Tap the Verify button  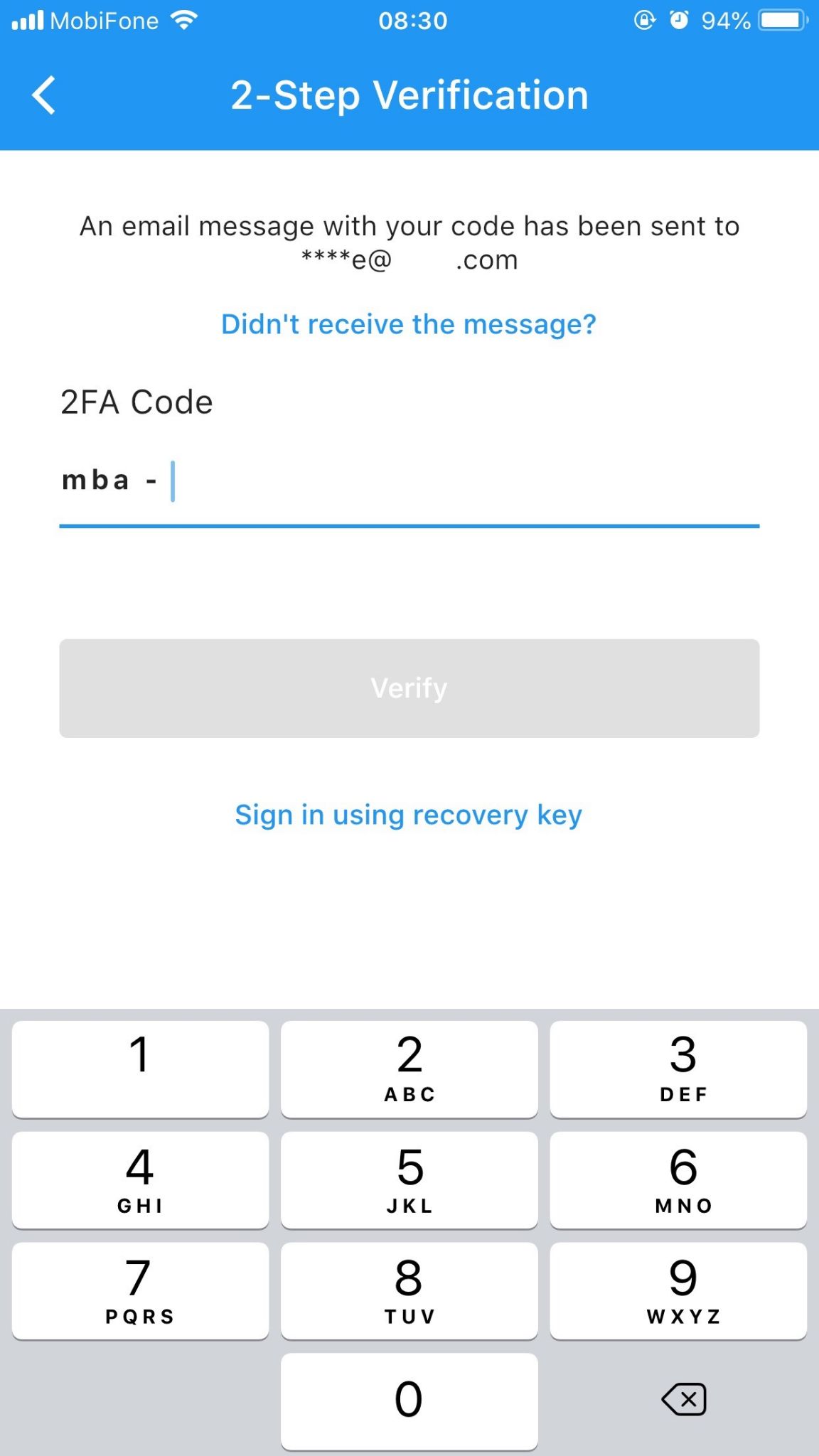[x=409, y=688]
